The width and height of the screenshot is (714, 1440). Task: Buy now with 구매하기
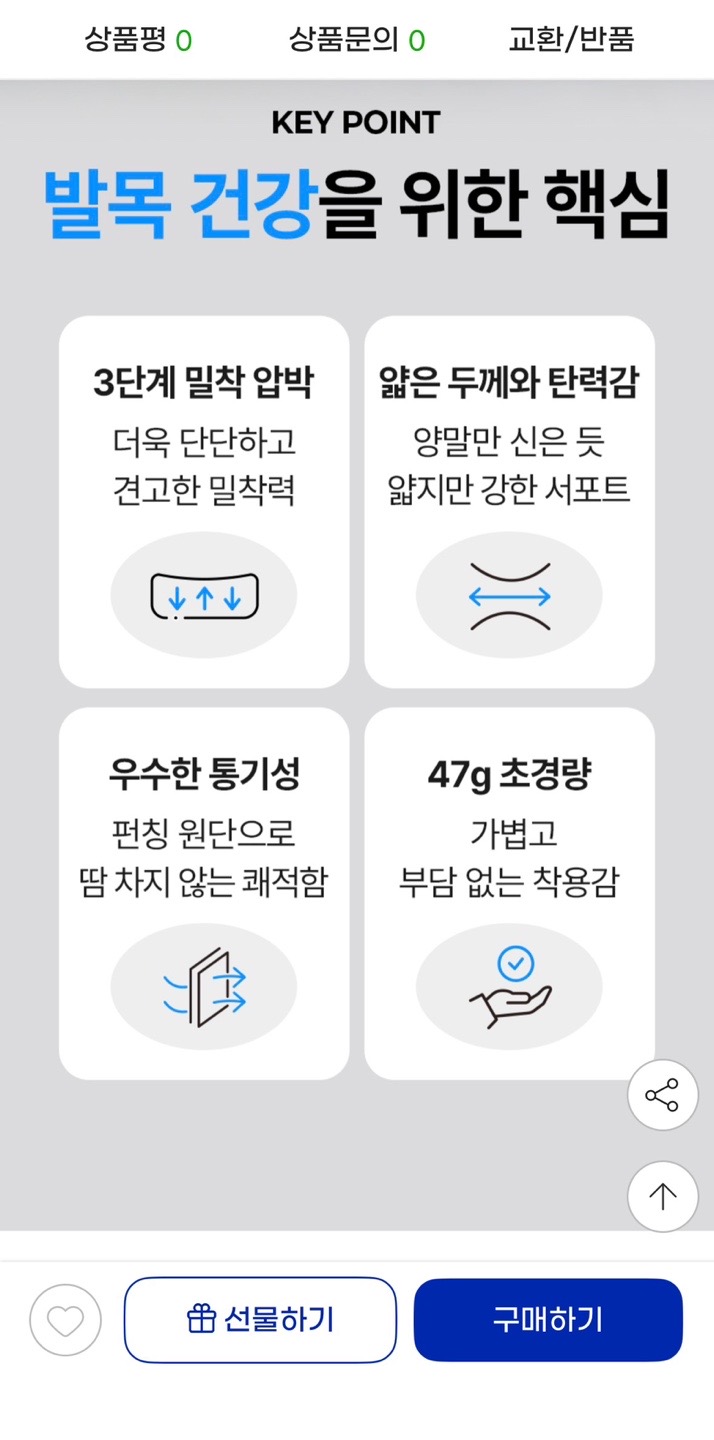point(548,1320)
